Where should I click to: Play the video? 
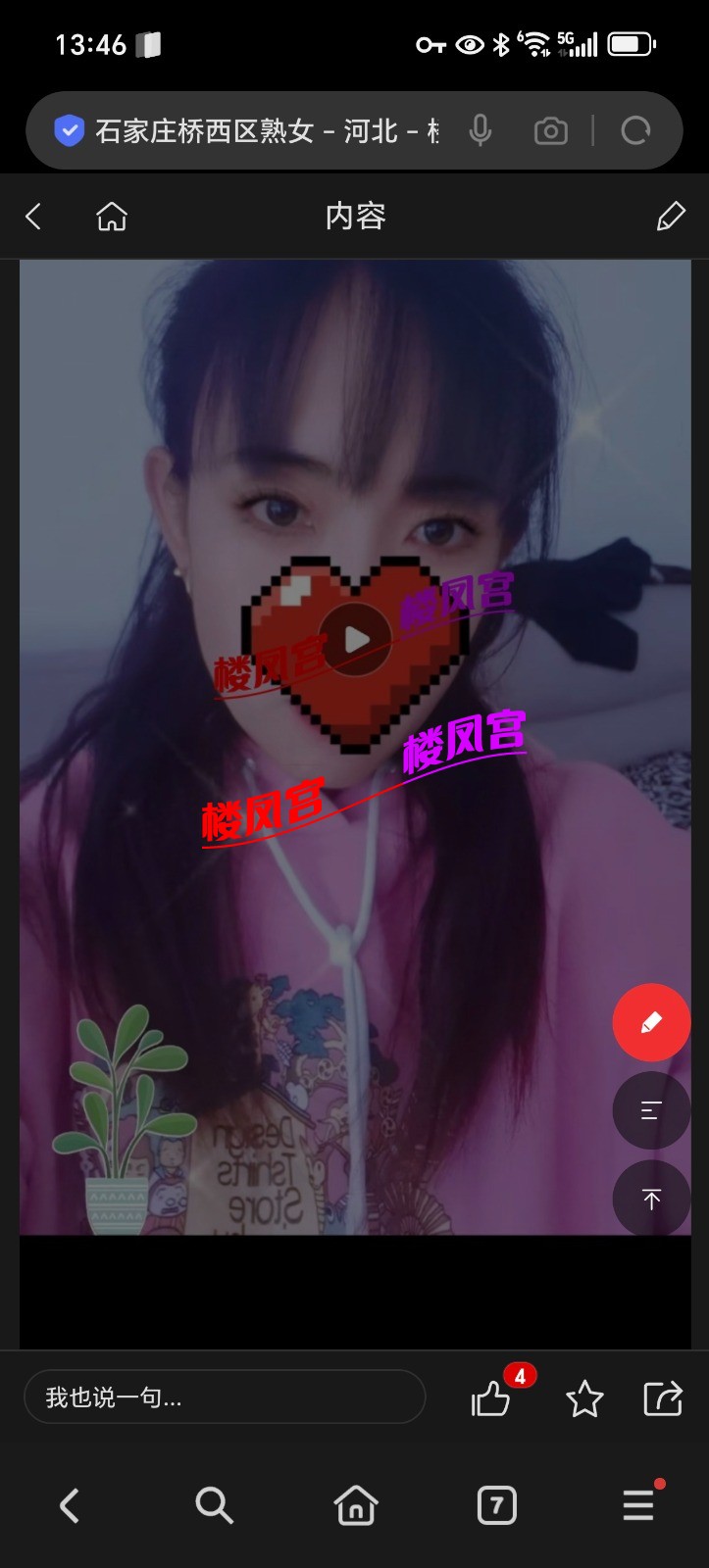356,640
